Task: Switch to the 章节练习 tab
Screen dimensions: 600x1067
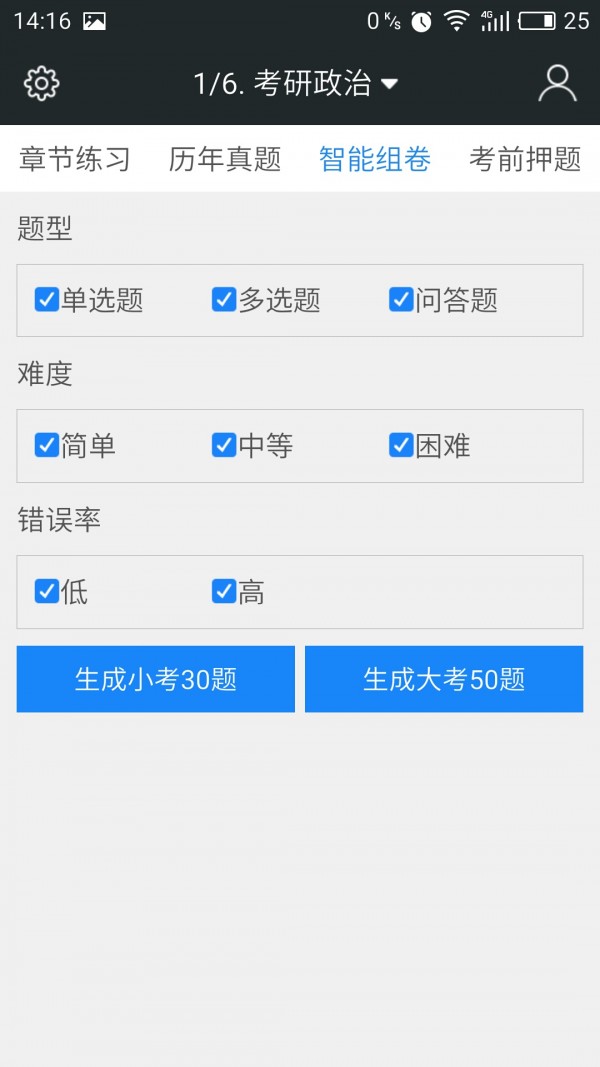Action: [75, 159]
